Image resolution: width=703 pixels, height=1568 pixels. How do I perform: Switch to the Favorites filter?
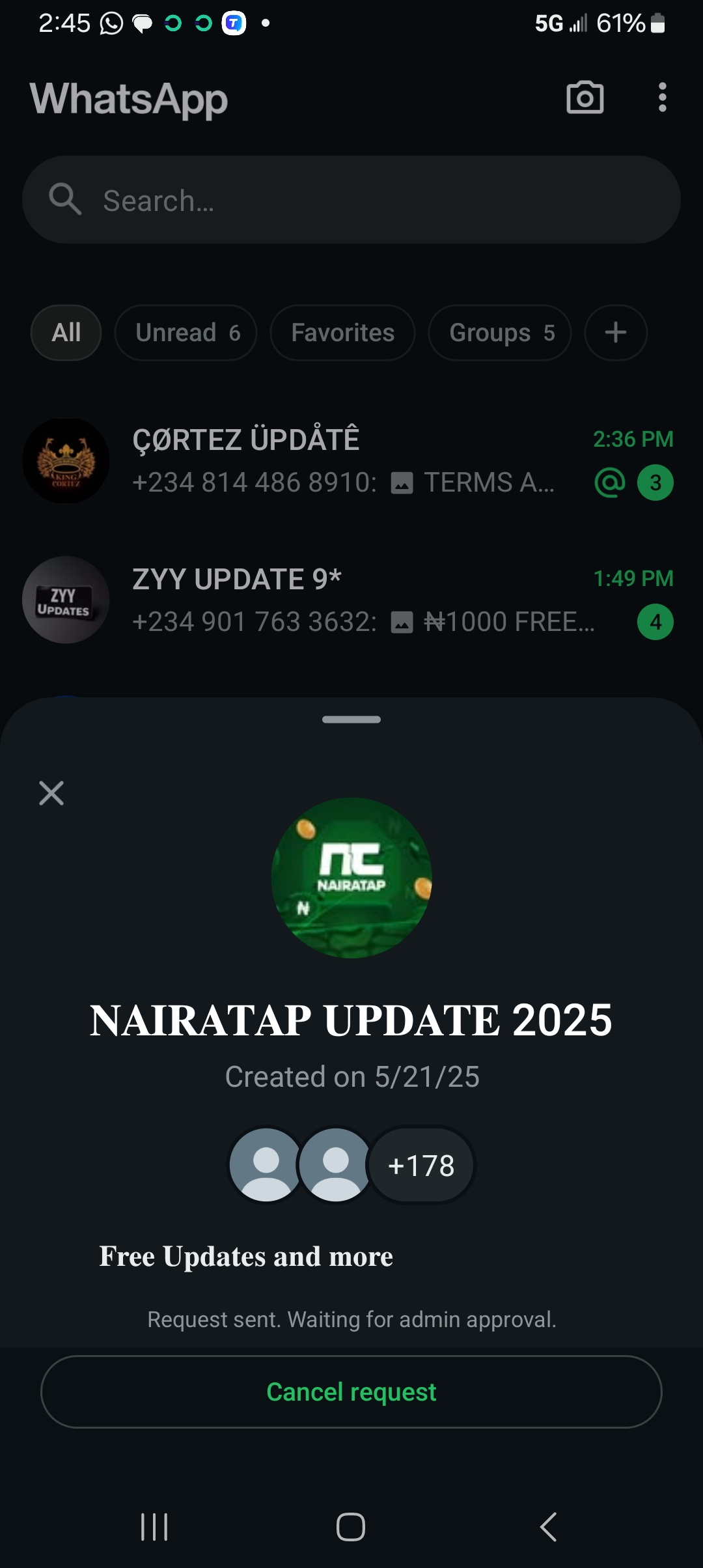point(342,333)
